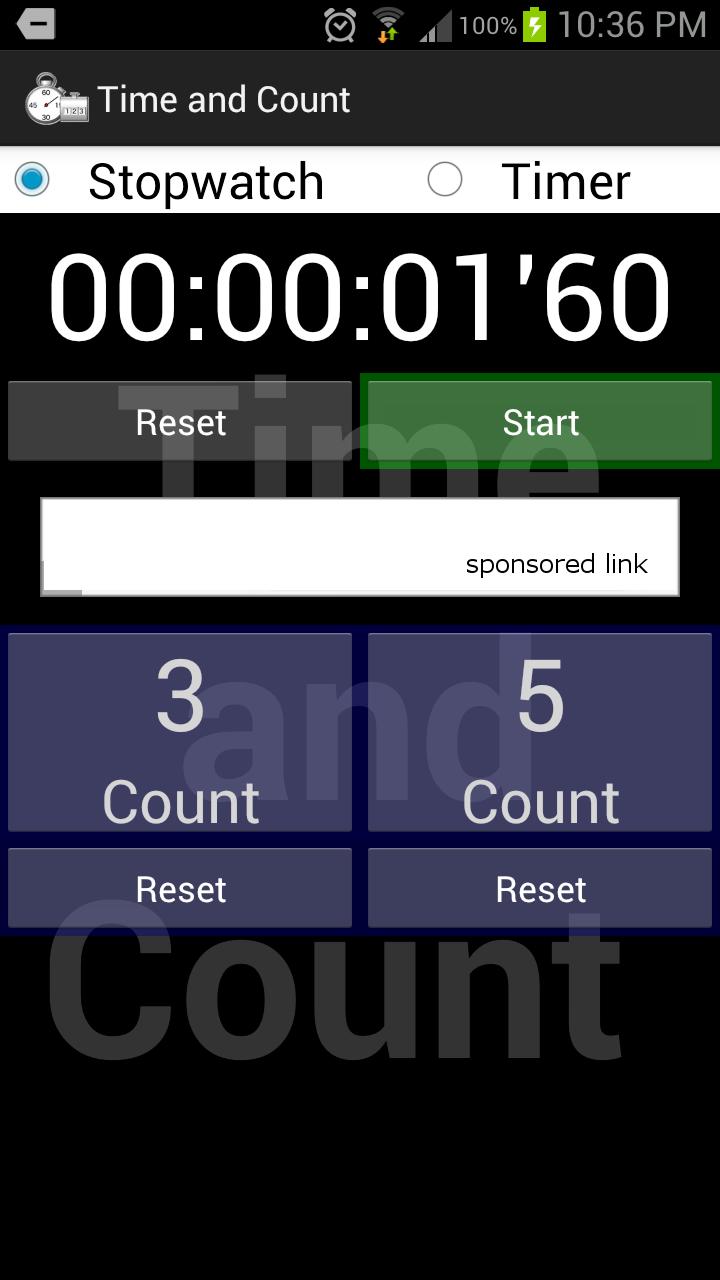Start the stopwatch
Screen dimensions: 720x1280
tap(540, 421)
